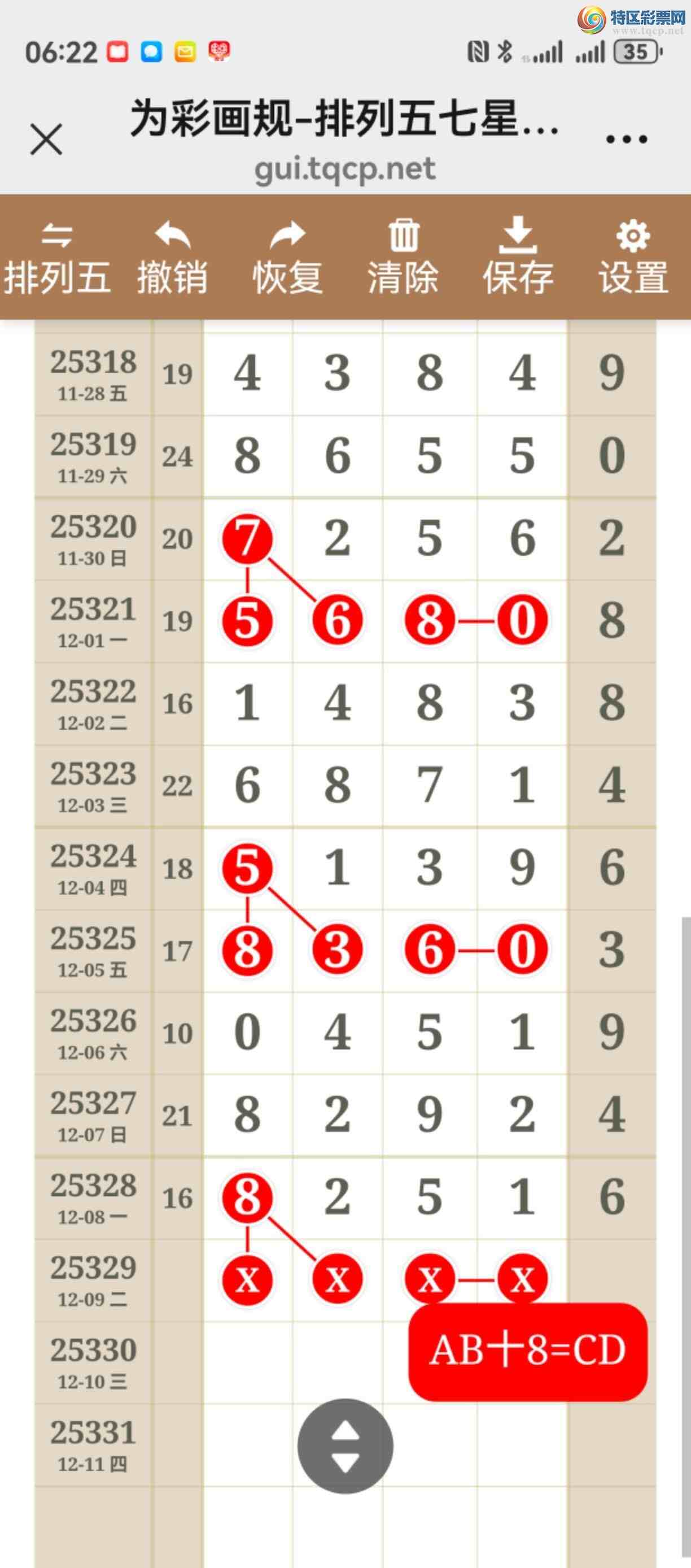
Task: Open the three-dot overflow menu
Action: 627,139
